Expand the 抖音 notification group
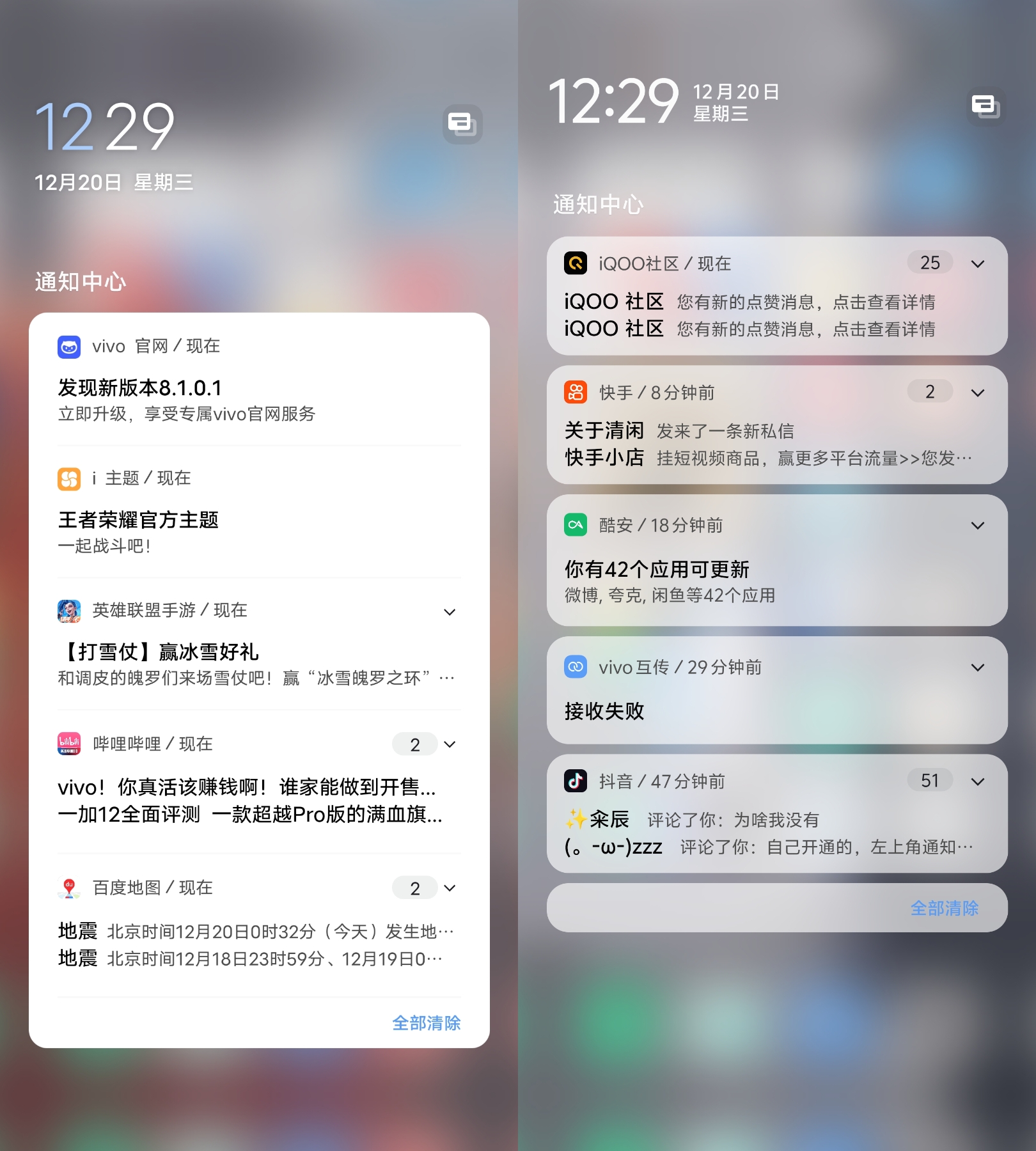This screenshot has height=1151, width=1036. 977,781
